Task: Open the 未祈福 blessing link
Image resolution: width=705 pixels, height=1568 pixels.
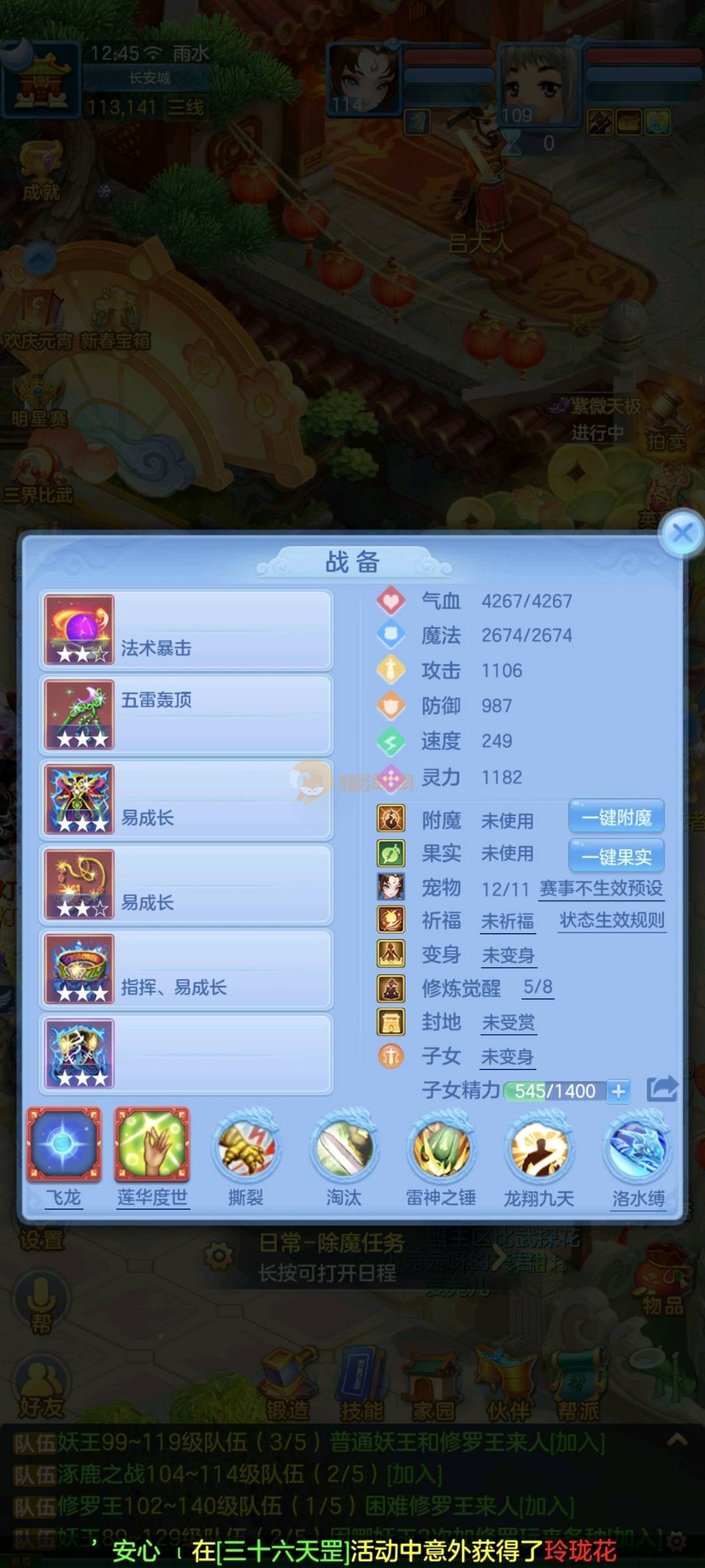Action: 507,921
